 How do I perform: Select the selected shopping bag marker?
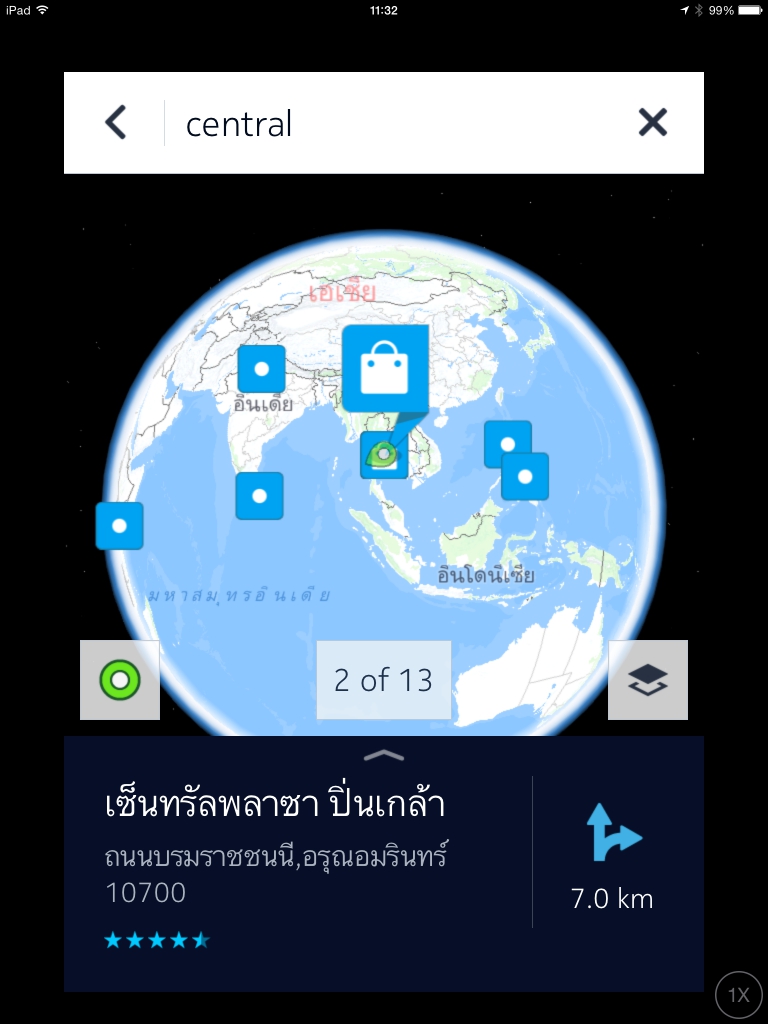coord(385,370)
